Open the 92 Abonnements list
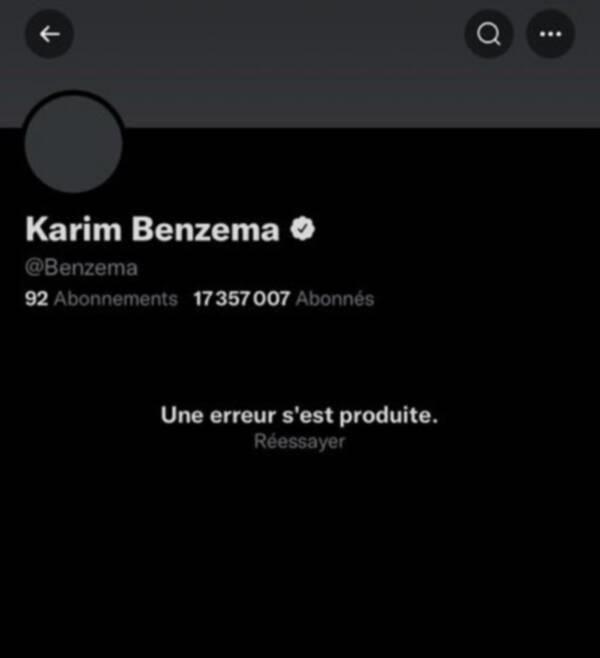 (x=101, y=299)
